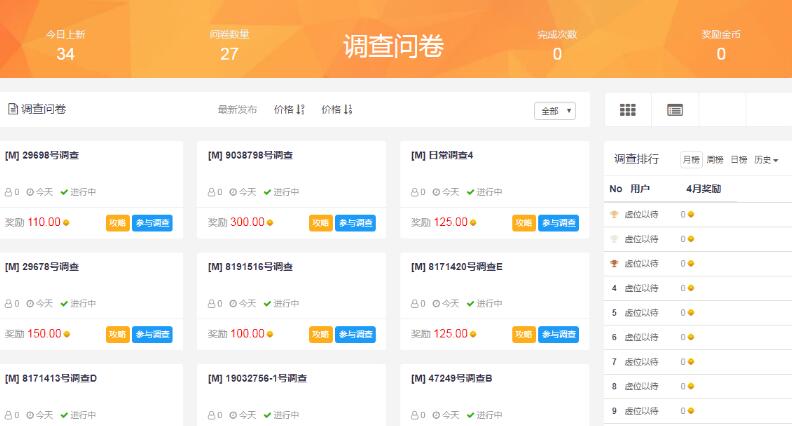The height and width of the screenshot is (426, 792).
Task: Tap 参与调查 for 29678号调查
Action: (152, 334)
